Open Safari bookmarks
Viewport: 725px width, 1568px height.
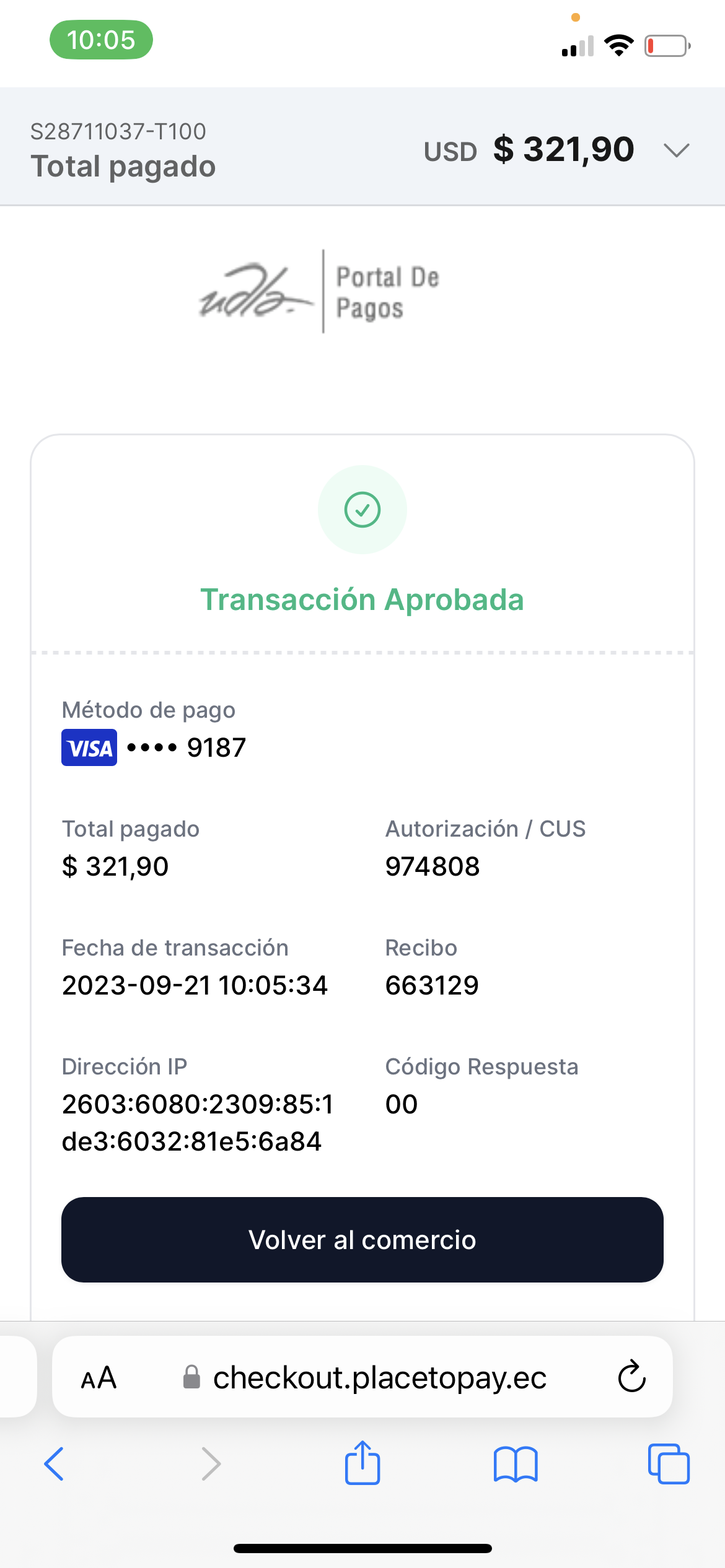pyautogui.click(x=516, y=1464)
